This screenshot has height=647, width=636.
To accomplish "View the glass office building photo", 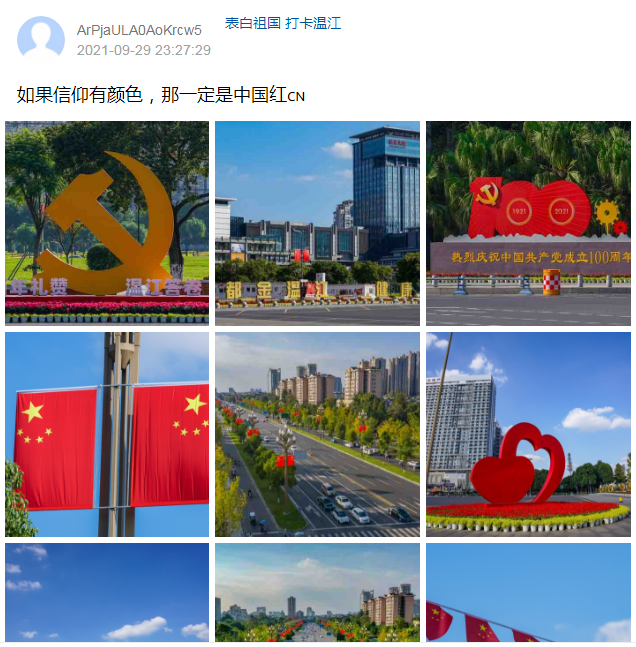I will pyautogui.click(x=317, y=223).
